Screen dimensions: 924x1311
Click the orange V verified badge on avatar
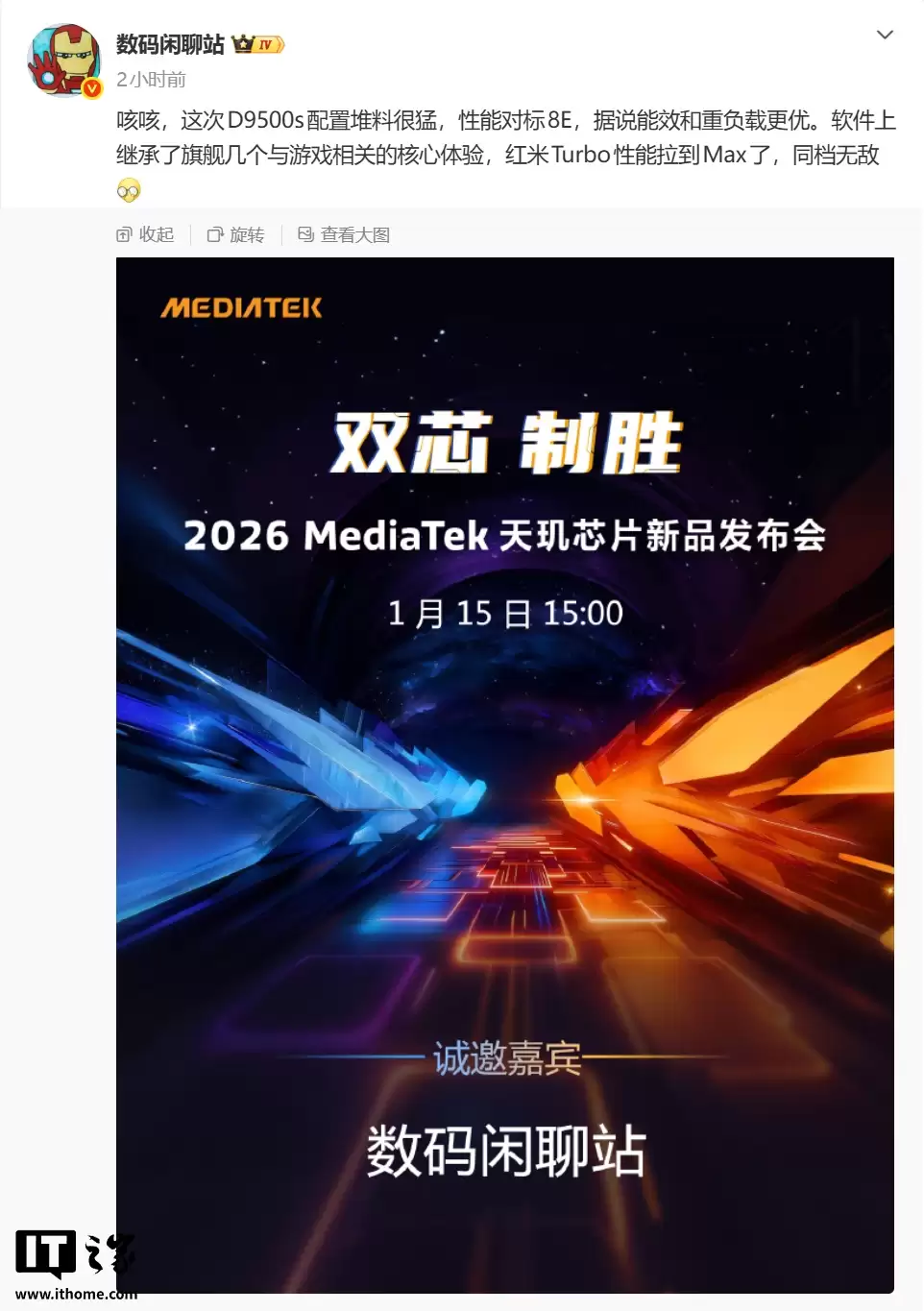[90, 86]
